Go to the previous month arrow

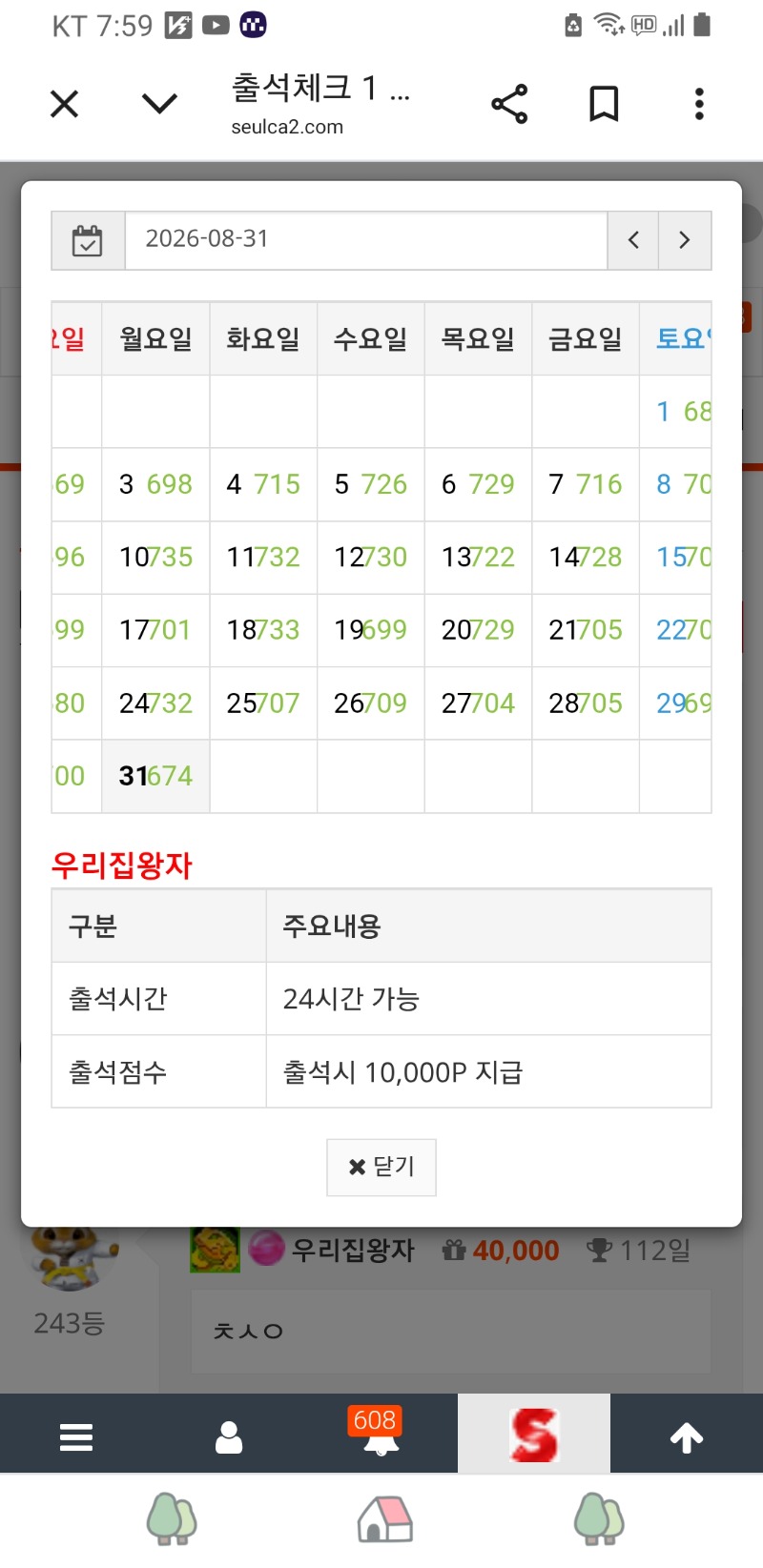[x=633, y=240]
